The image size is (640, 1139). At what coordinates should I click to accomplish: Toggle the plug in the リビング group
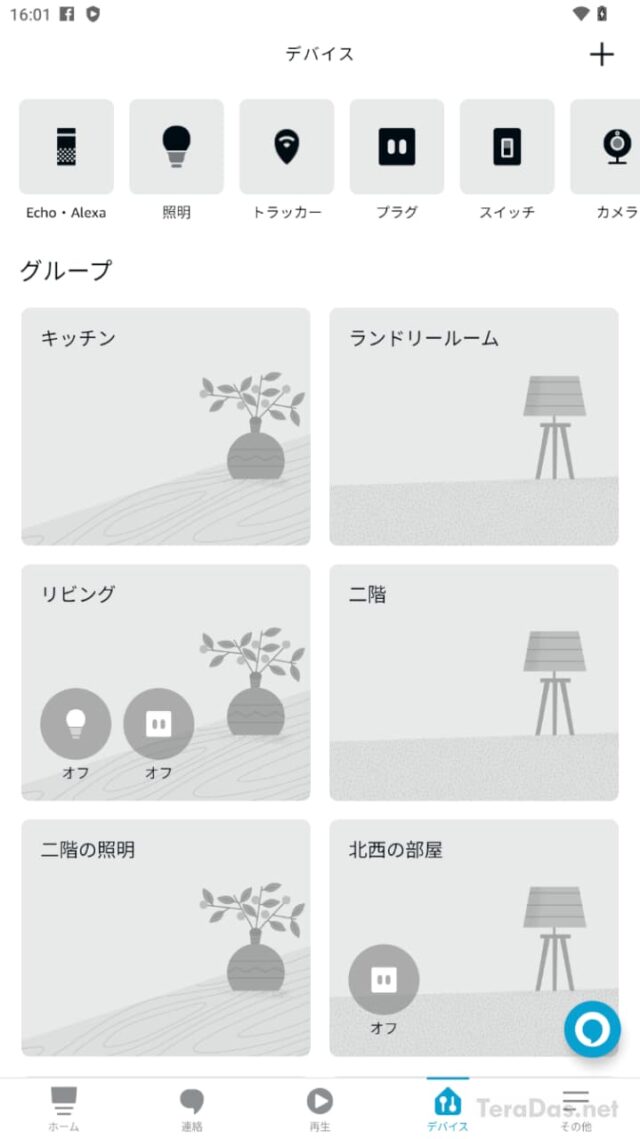pyautogui.click(x=158, y=724)
